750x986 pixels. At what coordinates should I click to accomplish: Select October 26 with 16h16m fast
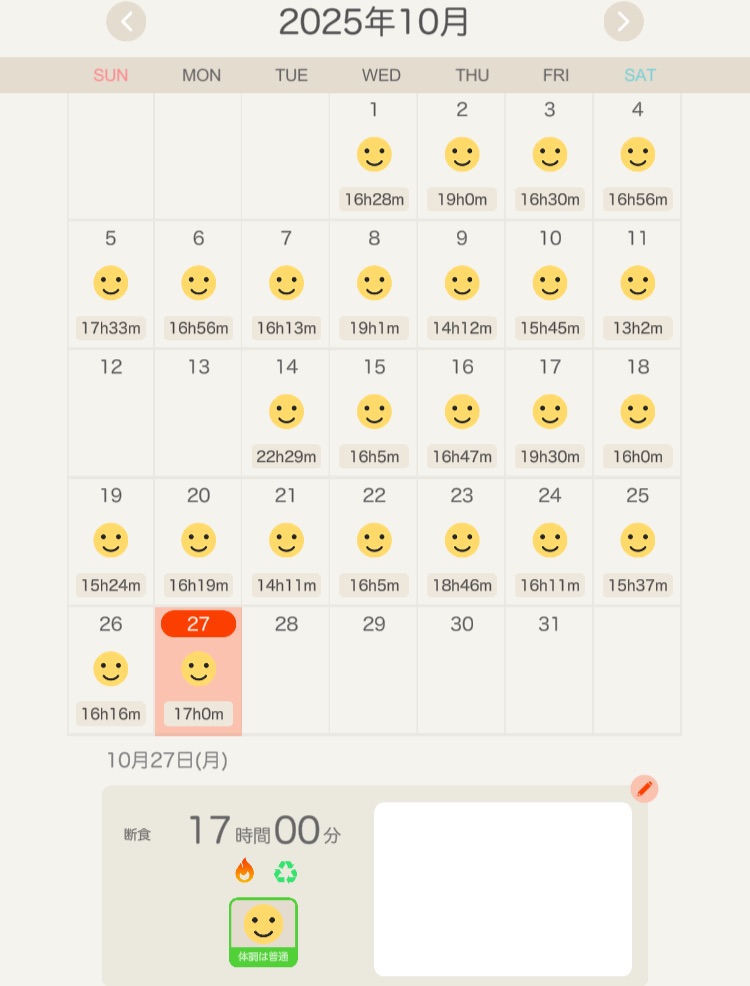click(111, 670)
